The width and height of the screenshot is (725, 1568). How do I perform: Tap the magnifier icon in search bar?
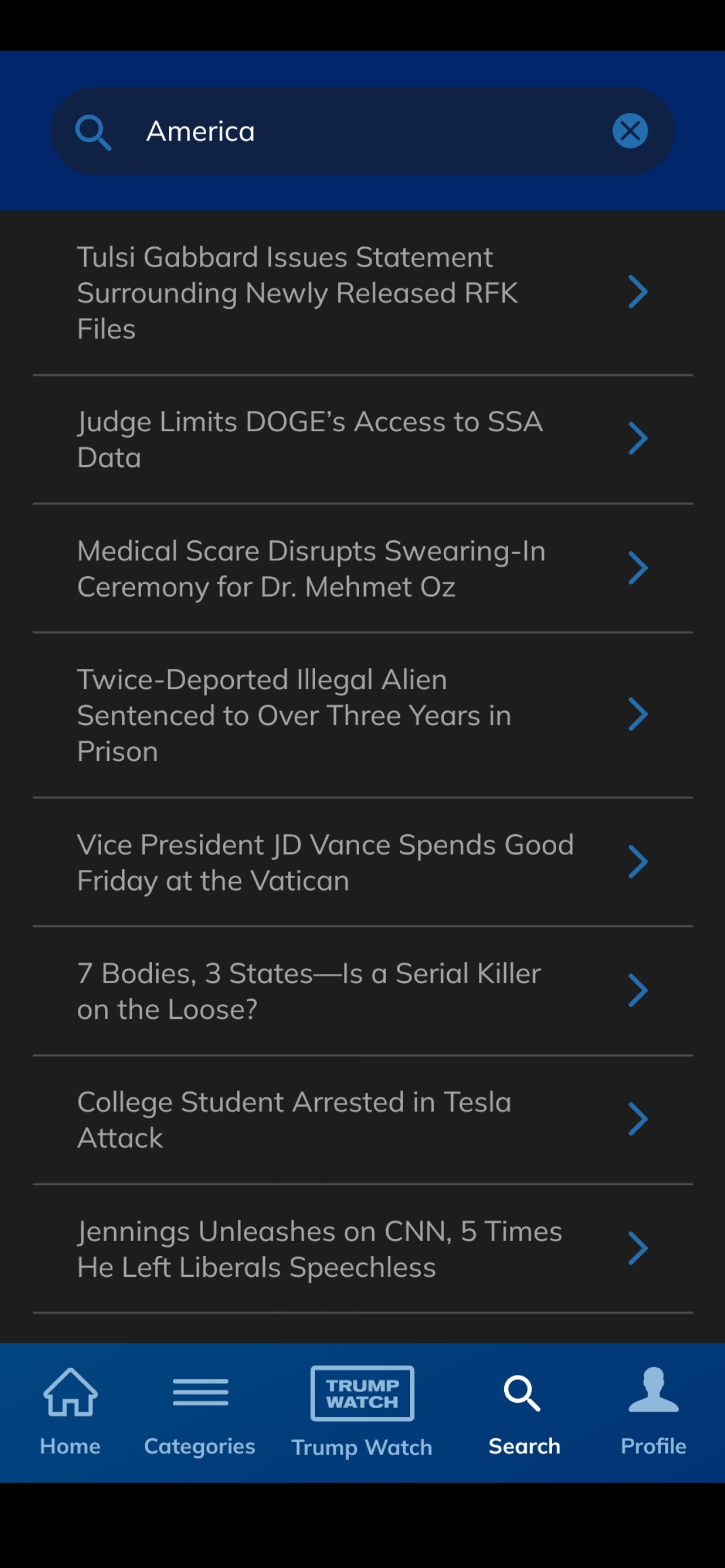coord(93,132)
